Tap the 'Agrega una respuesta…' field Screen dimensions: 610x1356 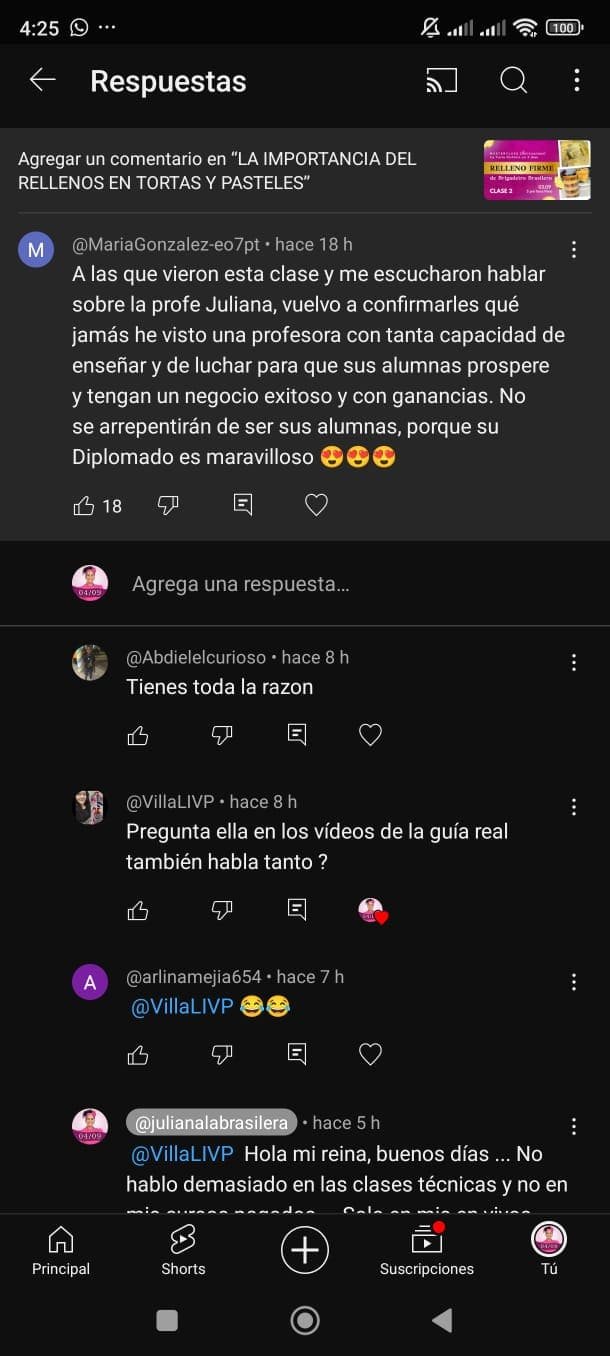coord(240,584)
